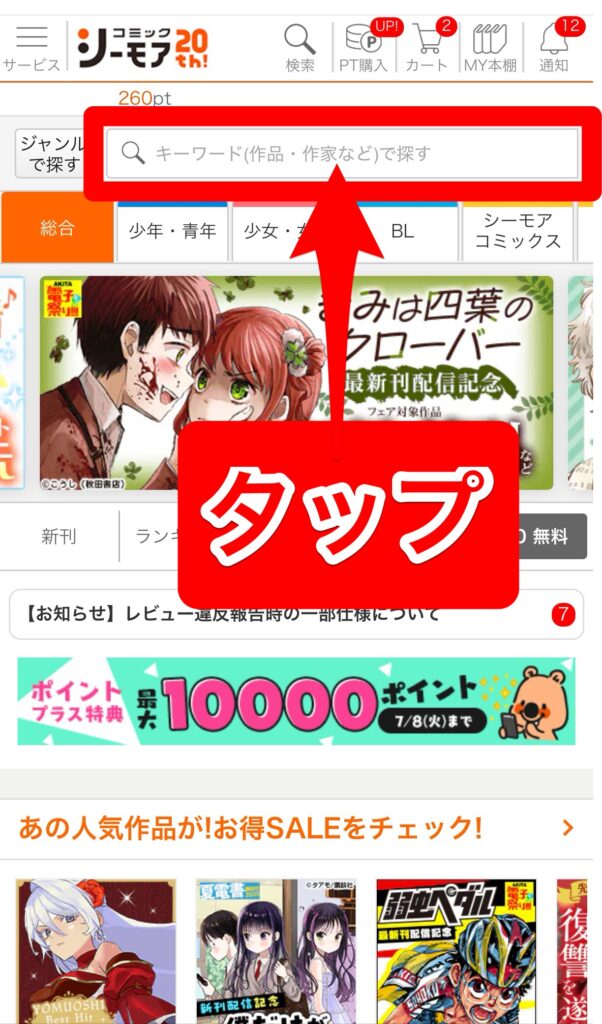The width and height of the screenshot is (602, 1024).
Task: Switch to the 総合 tab
Action: coord(57,230)
